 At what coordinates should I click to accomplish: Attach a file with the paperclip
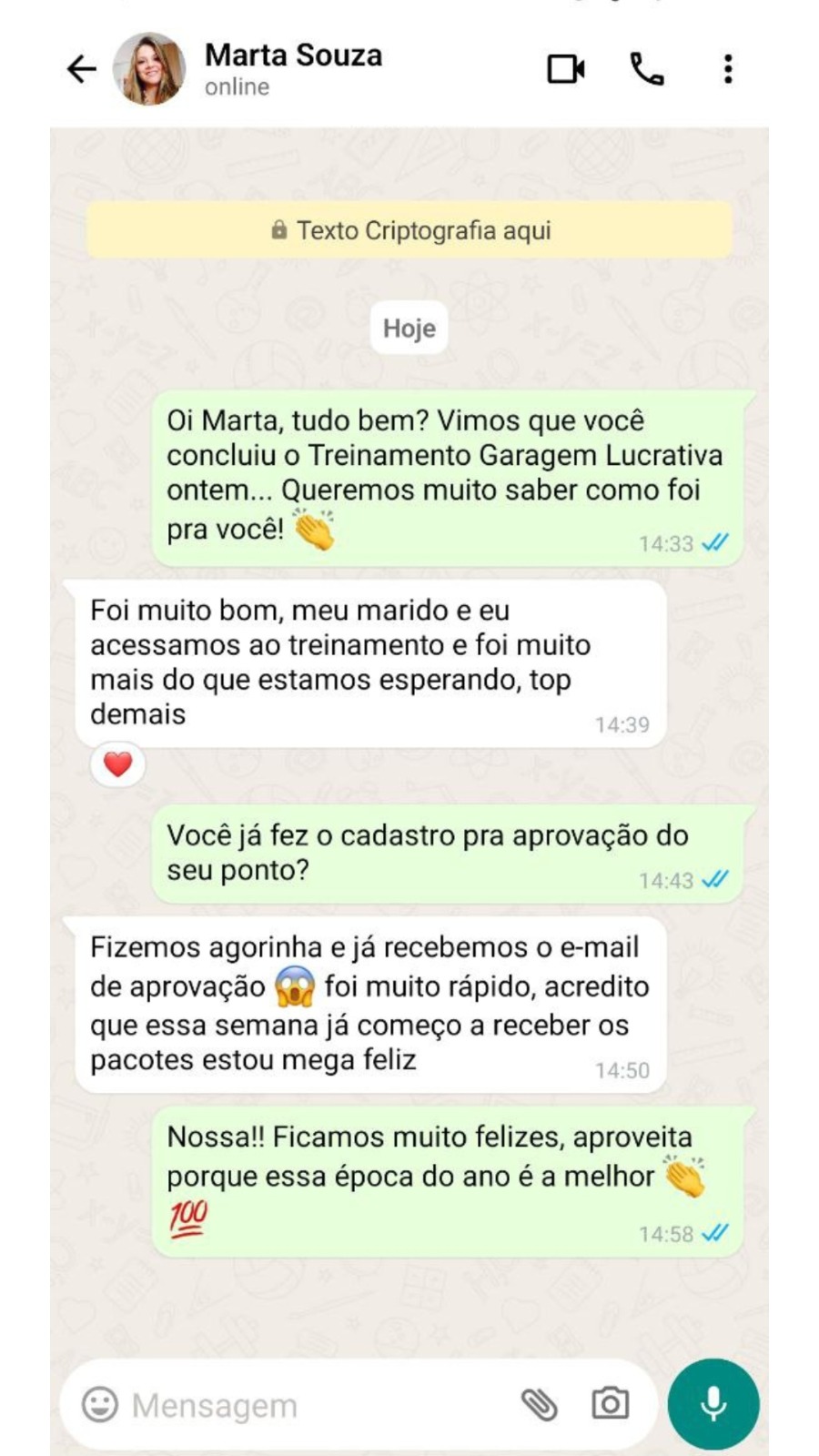539,1404
